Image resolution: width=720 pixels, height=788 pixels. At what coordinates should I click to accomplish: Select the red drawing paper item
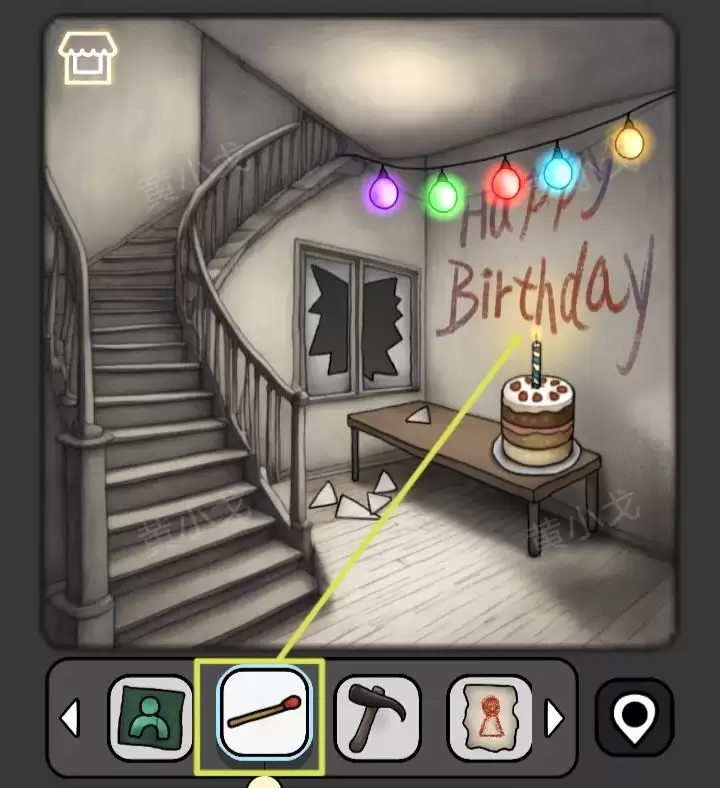[490, 718]
